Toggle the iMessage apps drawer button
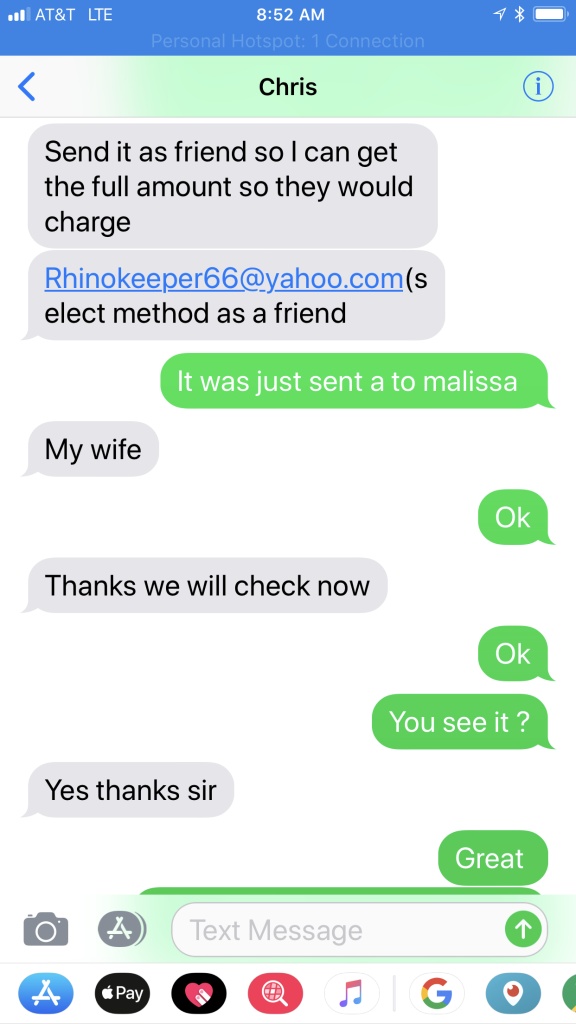 pyautogui.click(x=121, y=928)
